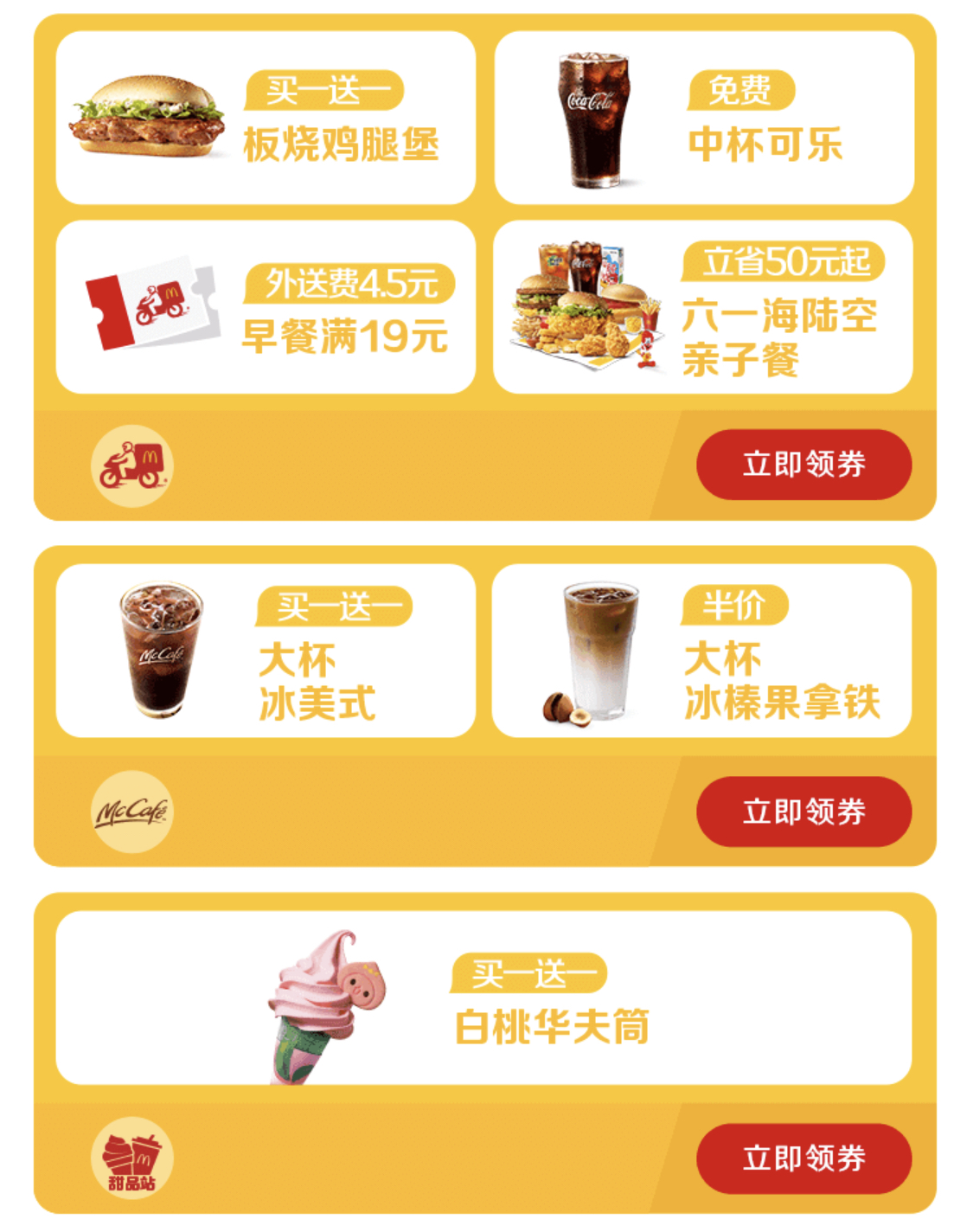Viewport: 973px width, 1232px height.
Task: View the 白桃华夫筒 buy-one-get-one coupon
Action: (484, 998)
